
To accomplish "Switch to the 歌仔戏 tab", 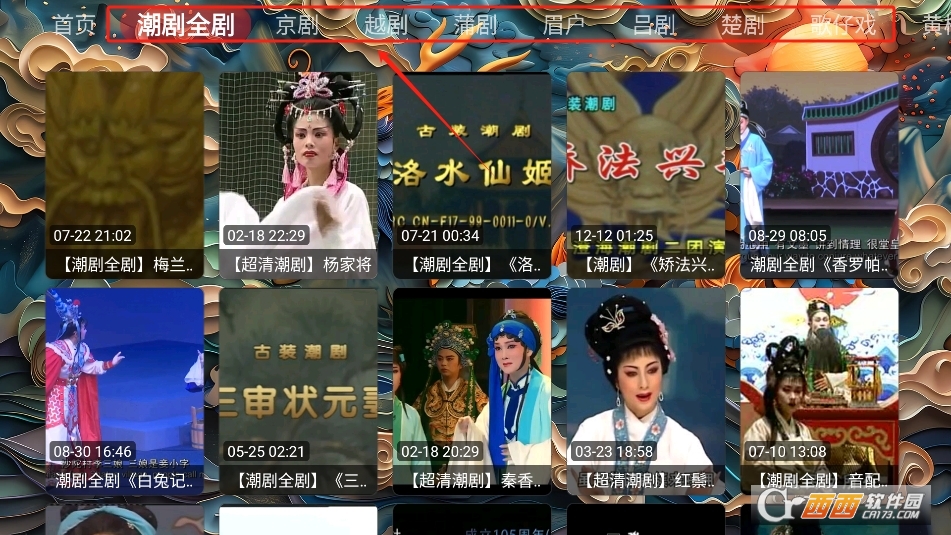I will click(843, 24).
